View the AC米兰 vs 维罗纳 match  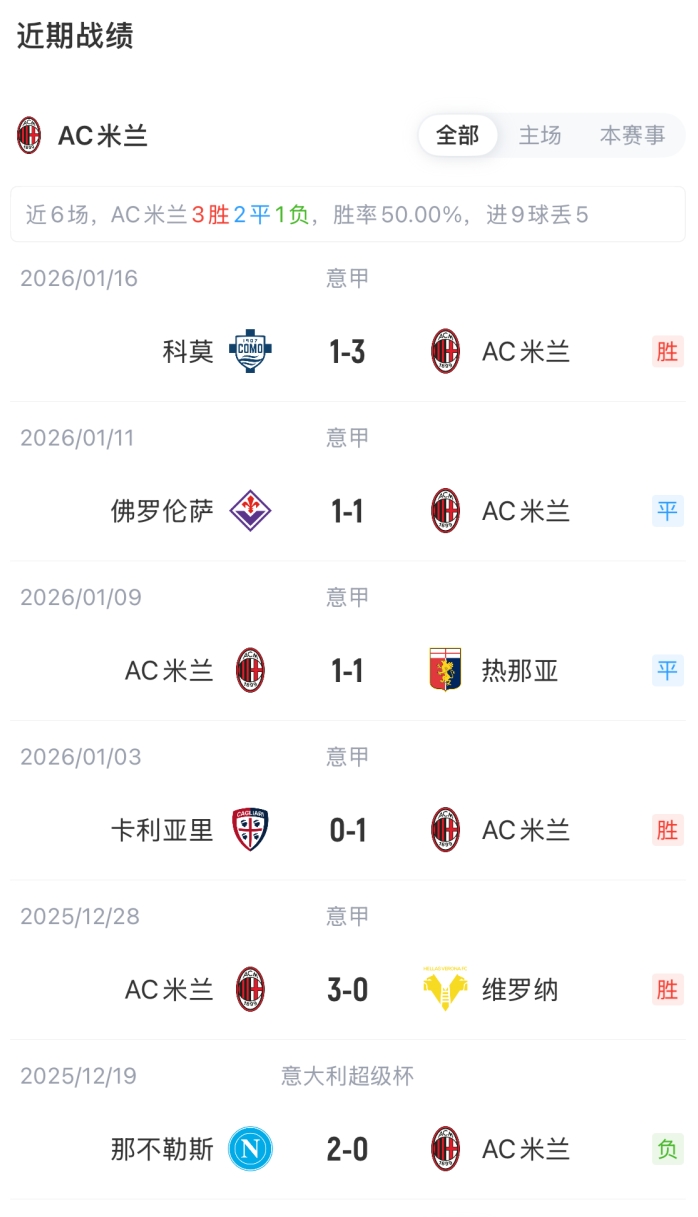click(x=348, y=990)
